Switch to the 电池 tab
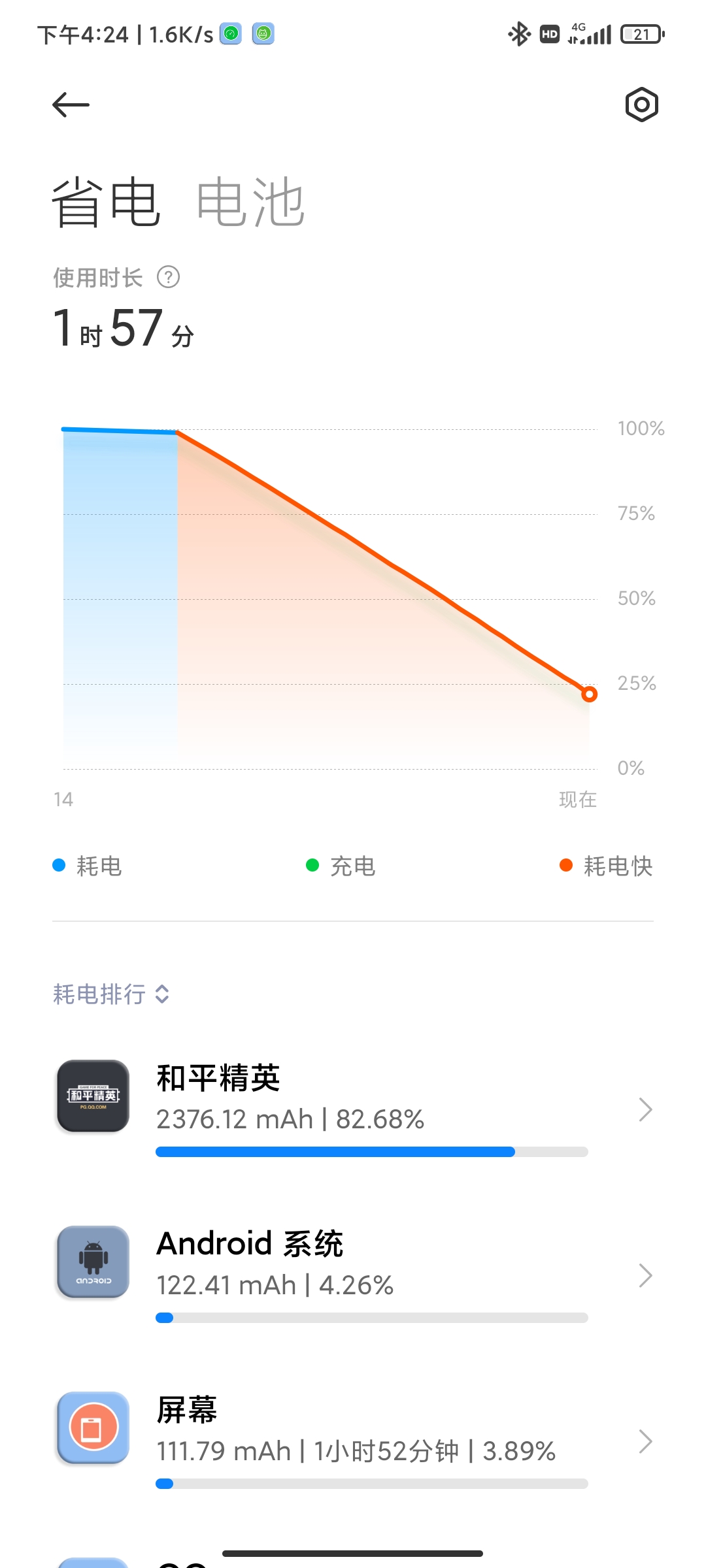The width and height of the screenshot is (706, 1568). click(250, 203)
